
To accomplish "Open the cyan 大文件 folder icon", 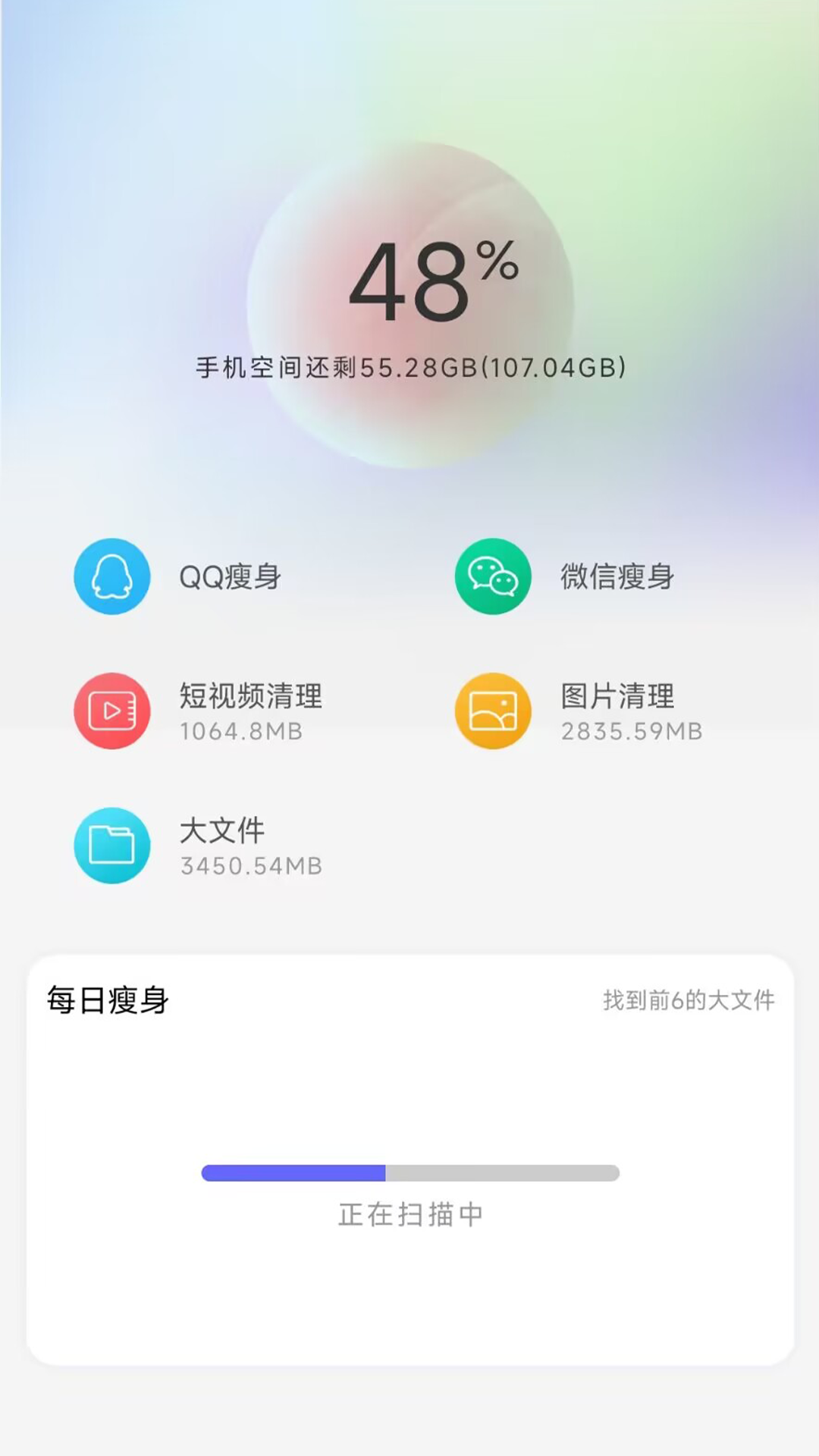I will tap(112, 845).
